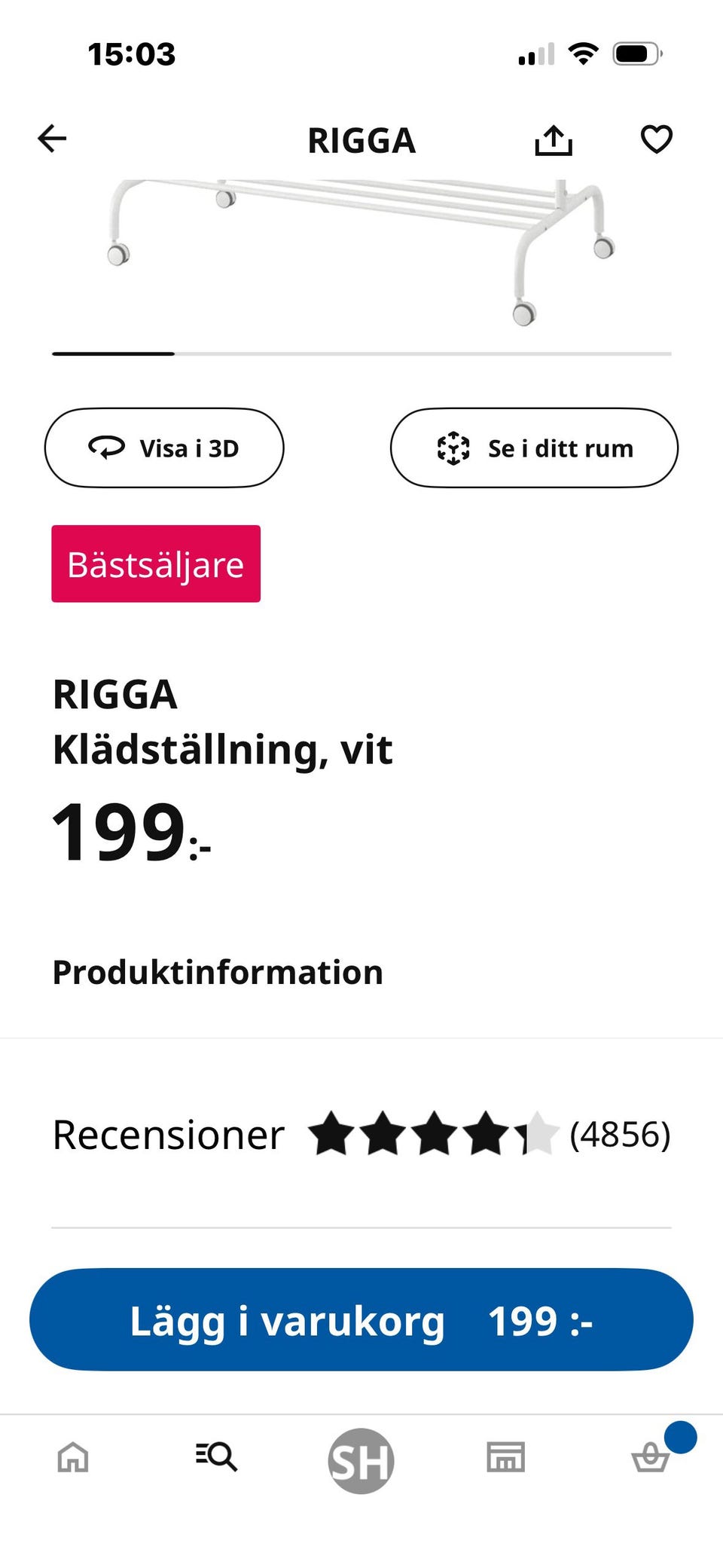Tap the share icon at the top

tap(554, 139)
